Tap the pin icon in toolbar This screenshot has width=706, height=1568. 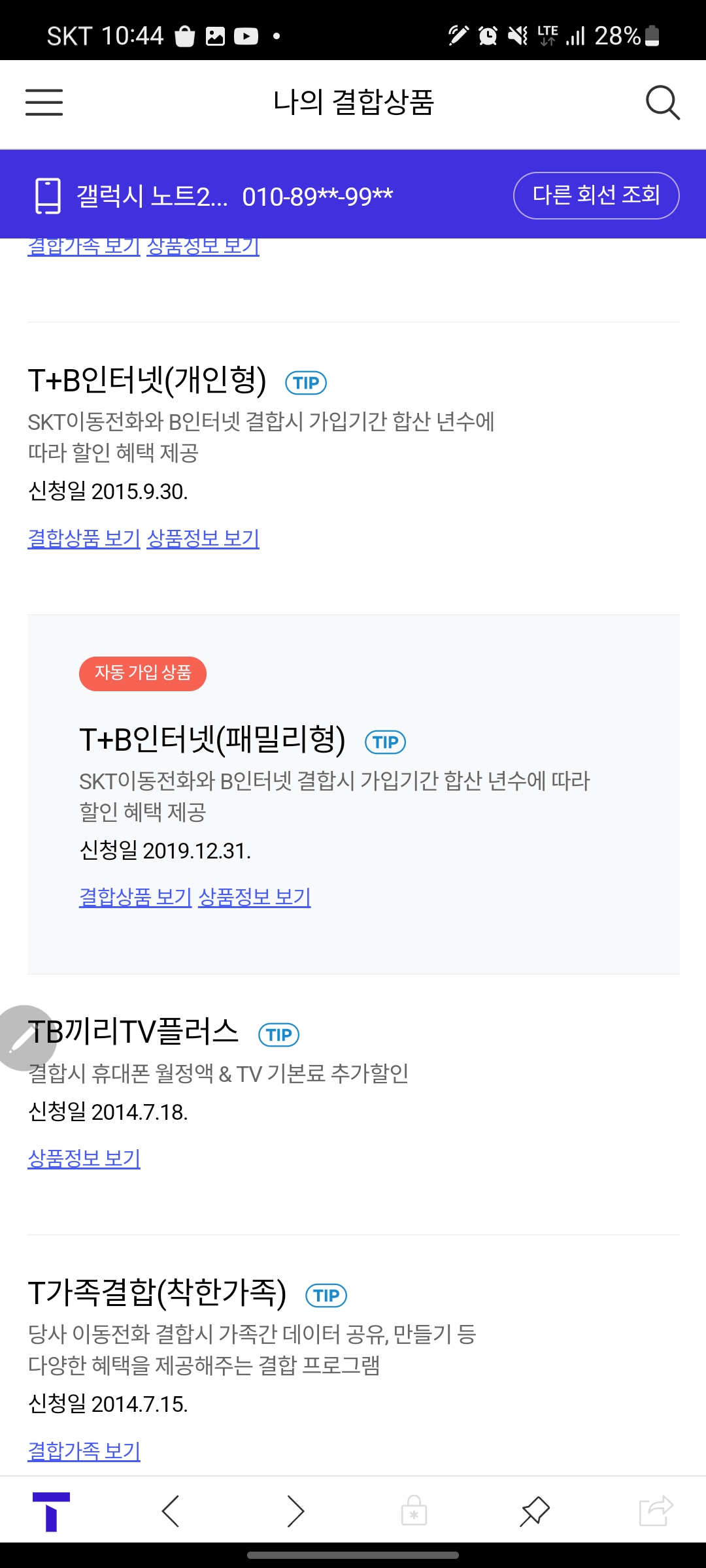[x=535, y=1511]
